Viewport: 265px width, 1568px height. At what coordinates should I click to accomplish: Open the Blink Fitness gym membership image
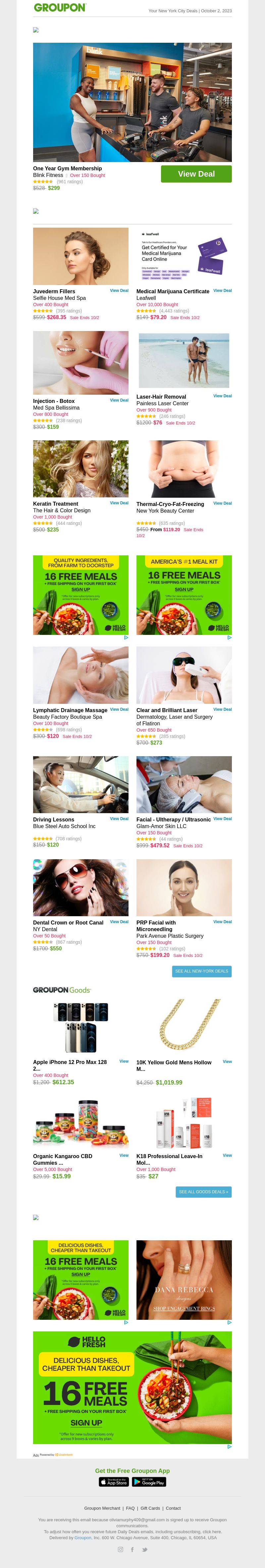pos(132,102)
